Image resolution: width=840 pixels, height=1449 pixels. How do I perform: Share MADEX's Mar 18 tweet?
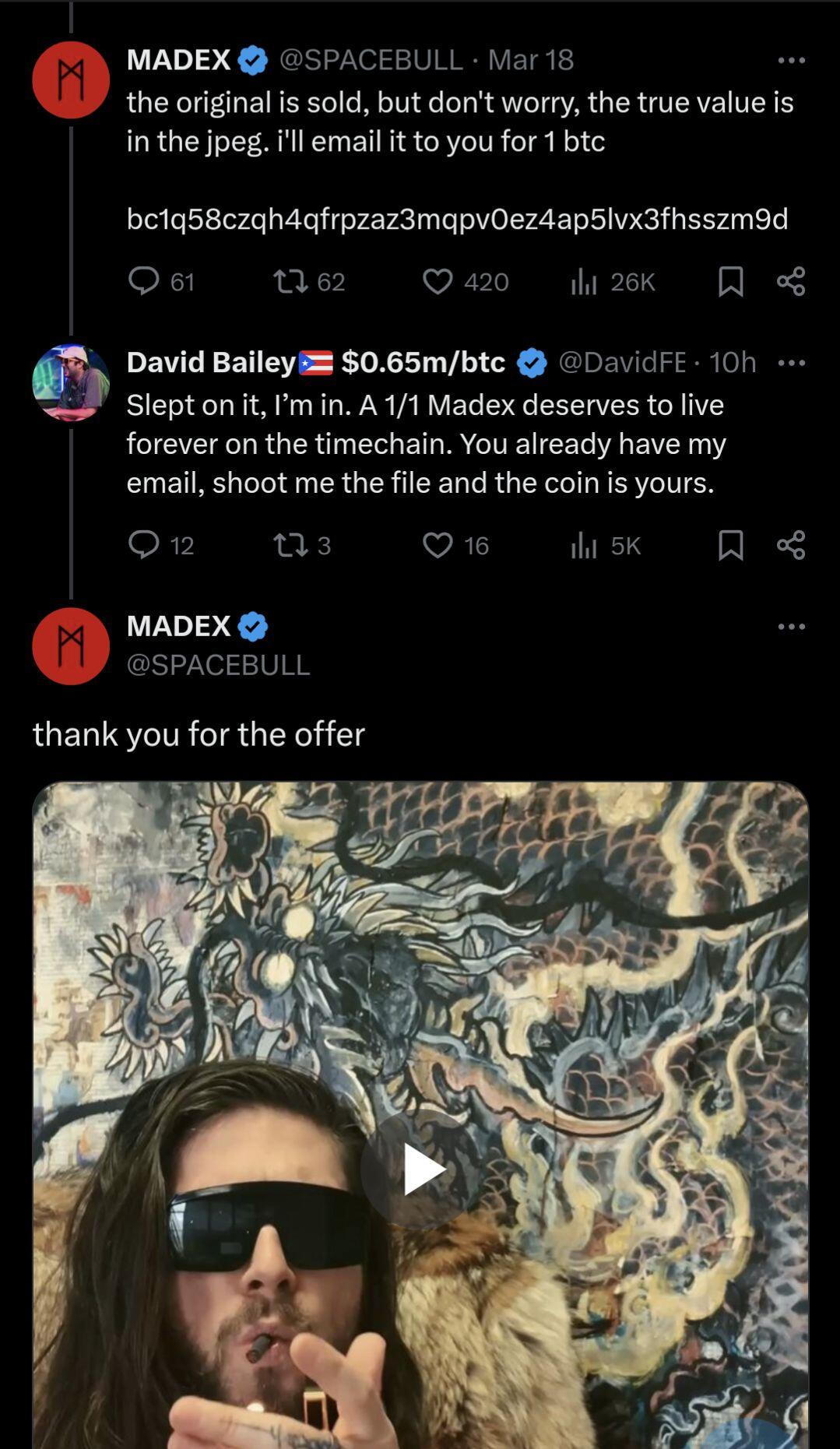(791, 281)
